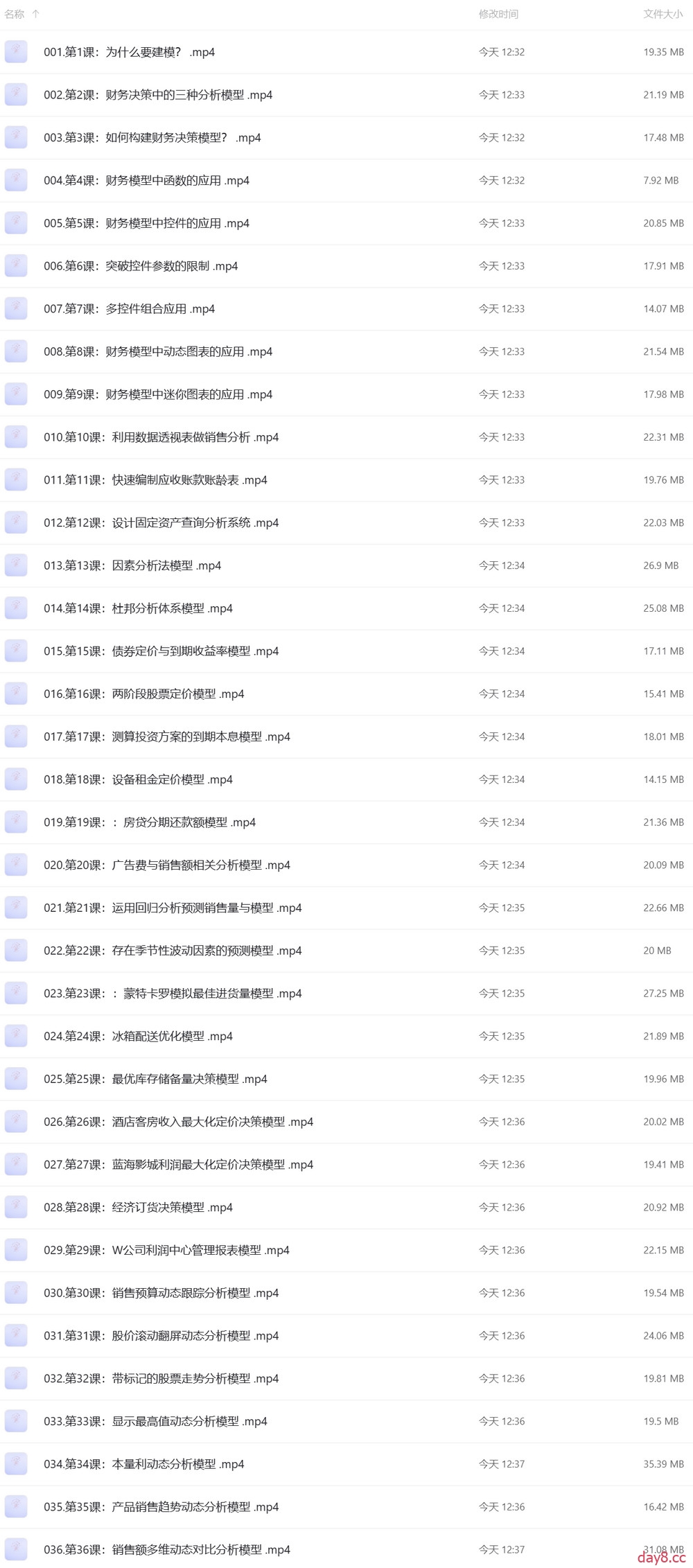This screenshot has height=1568, width=693.
Task: Open 002.第2课 财务决策中的三种分析模型
Action: [158, 95]
